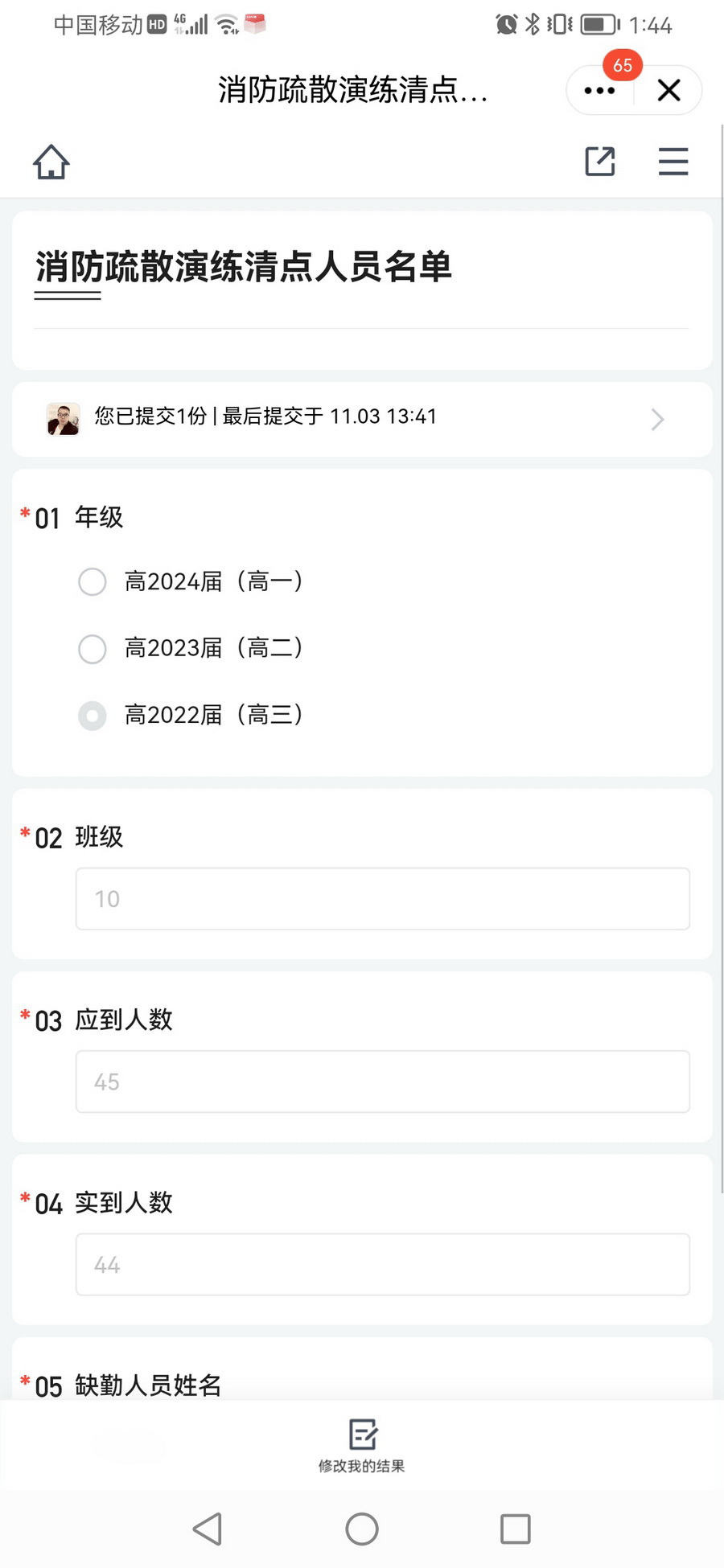Go to the form home page

pos(51,162)
